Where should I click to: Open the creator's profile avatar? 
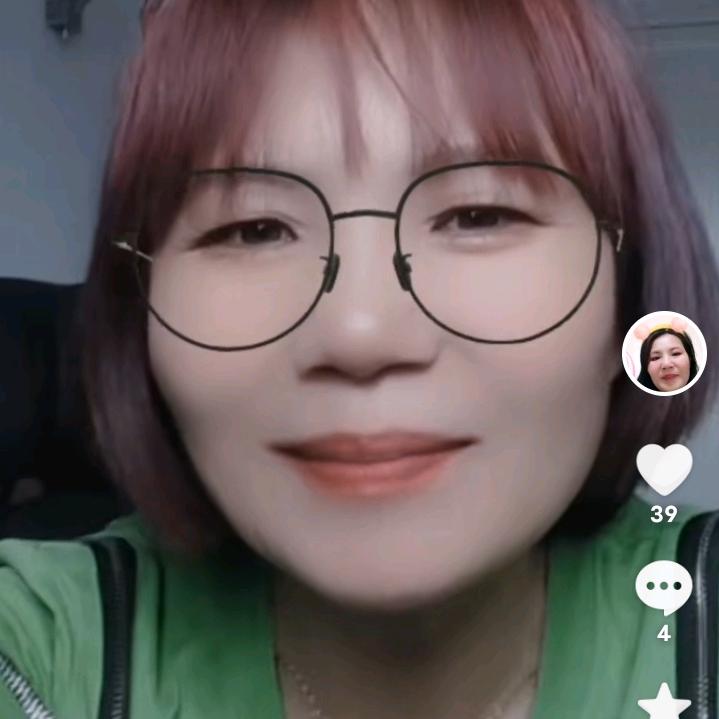click(x=664, y=354)
